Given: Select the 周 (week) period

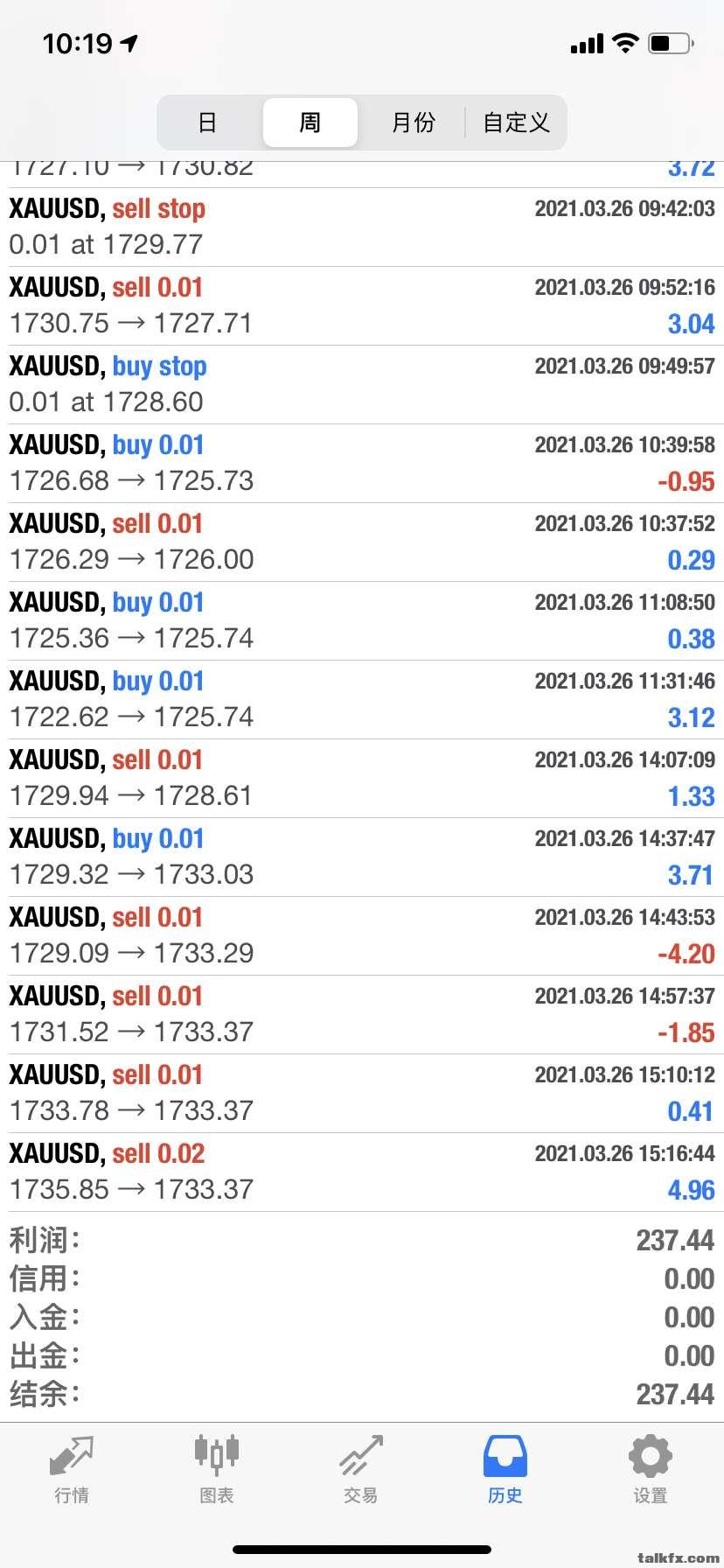Looking at the screenshot, I should [310, 122].
